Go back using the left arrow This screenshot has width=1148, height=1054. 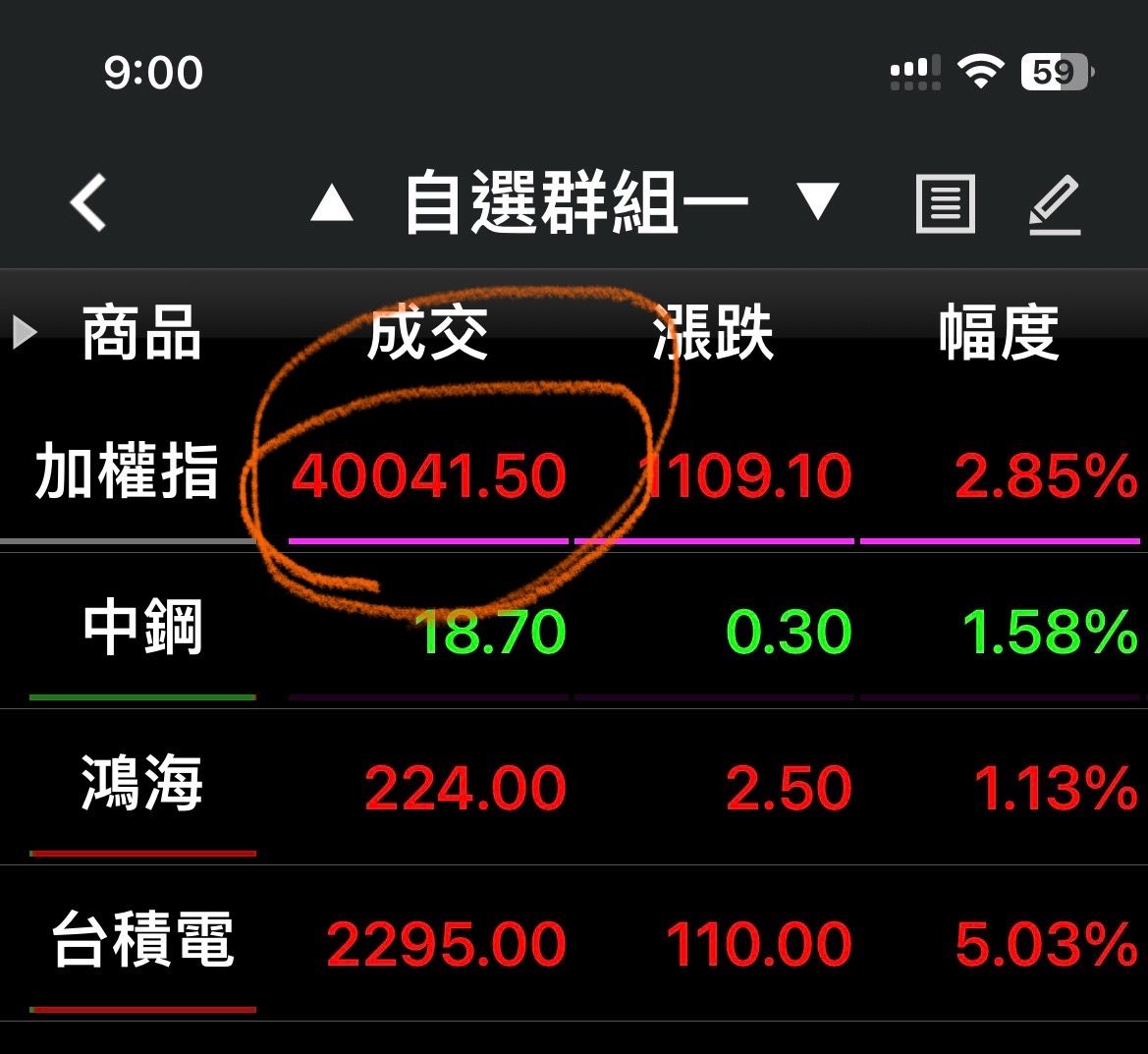click(x=88, y=202)
